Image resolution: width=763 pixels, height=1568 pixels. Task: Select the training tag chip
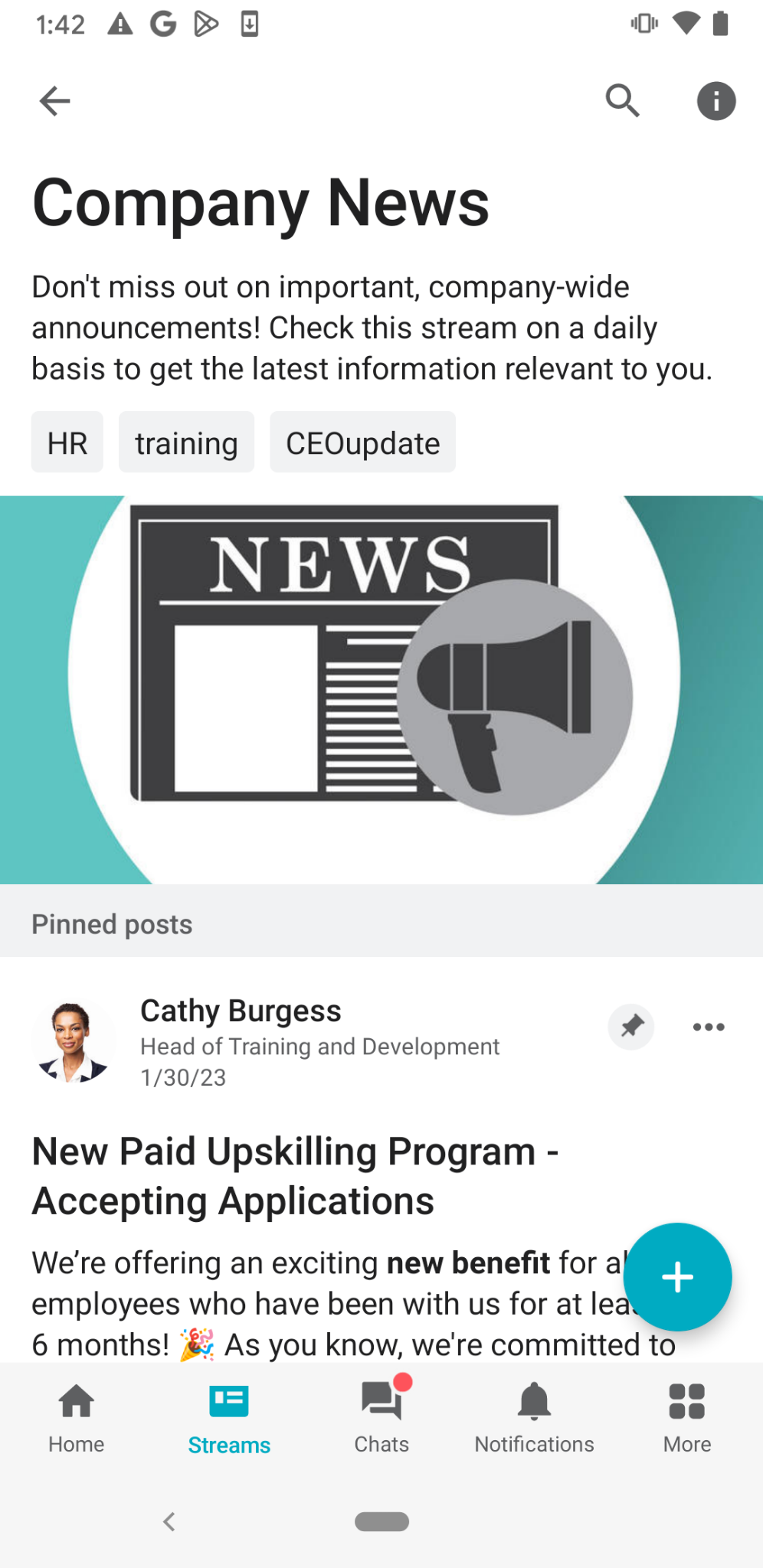186,443
